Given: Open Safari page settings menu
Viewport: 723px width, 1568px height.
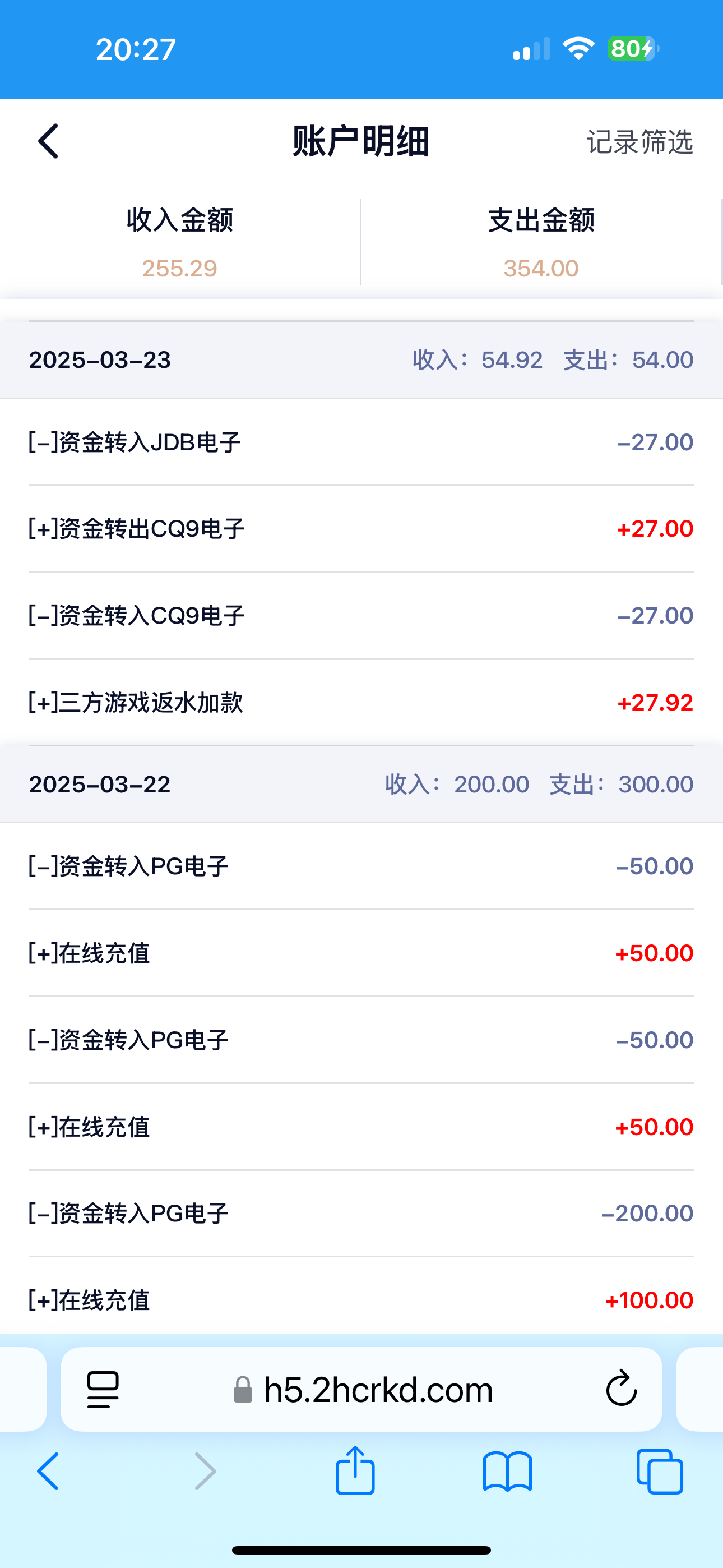Looking at the screenshot, I should click(103, 1389).
